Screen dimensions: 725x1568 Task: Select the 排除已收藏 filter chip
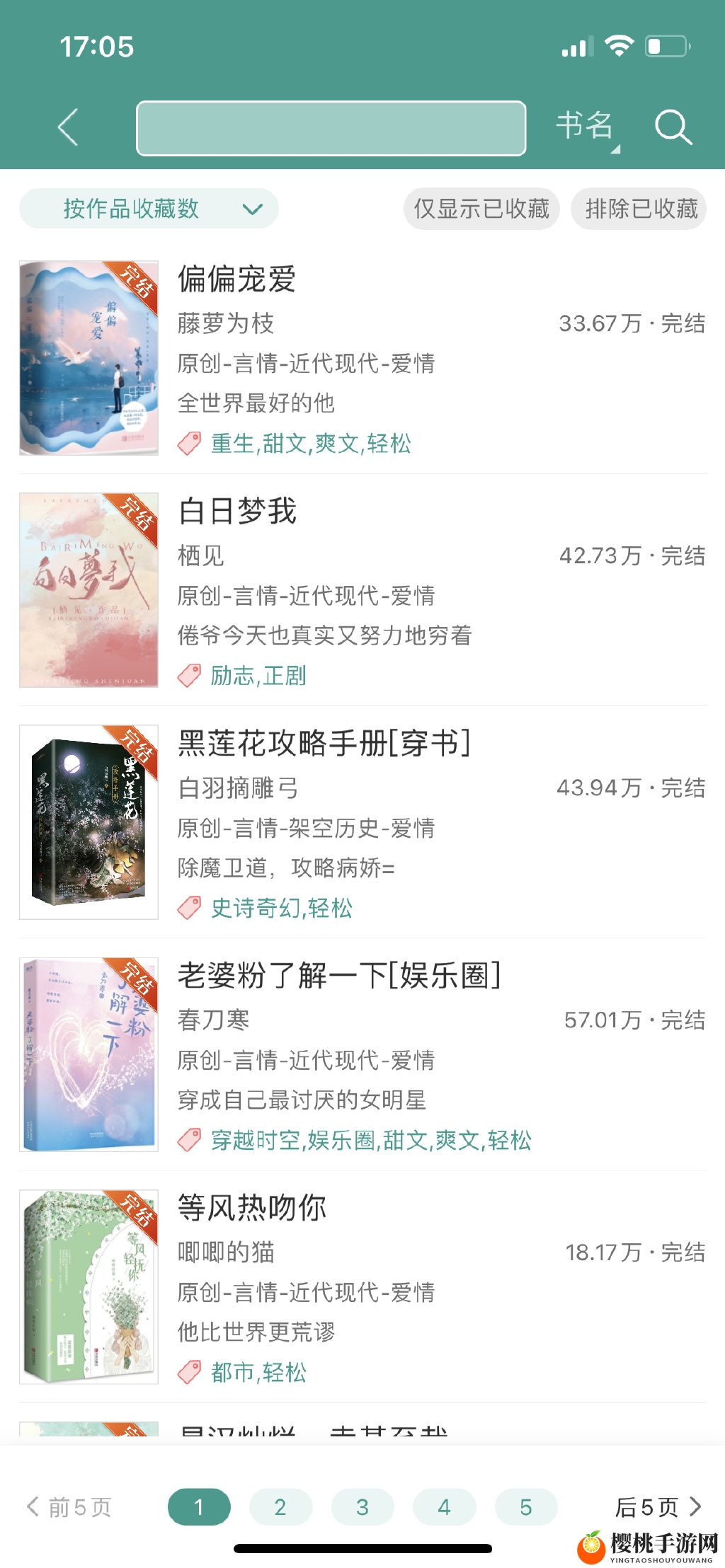(x=639, y=209)
